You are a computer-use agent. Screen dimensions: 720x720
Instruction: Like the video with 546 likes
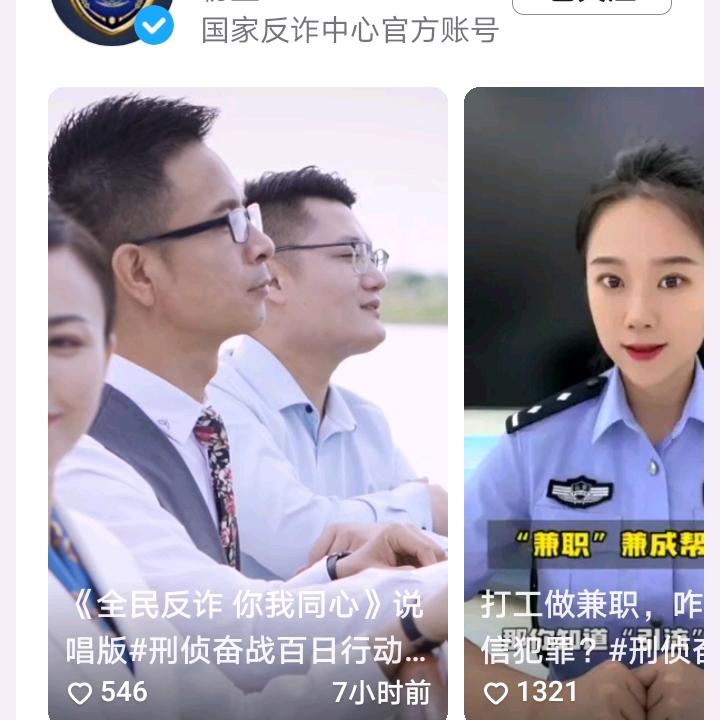80,693
